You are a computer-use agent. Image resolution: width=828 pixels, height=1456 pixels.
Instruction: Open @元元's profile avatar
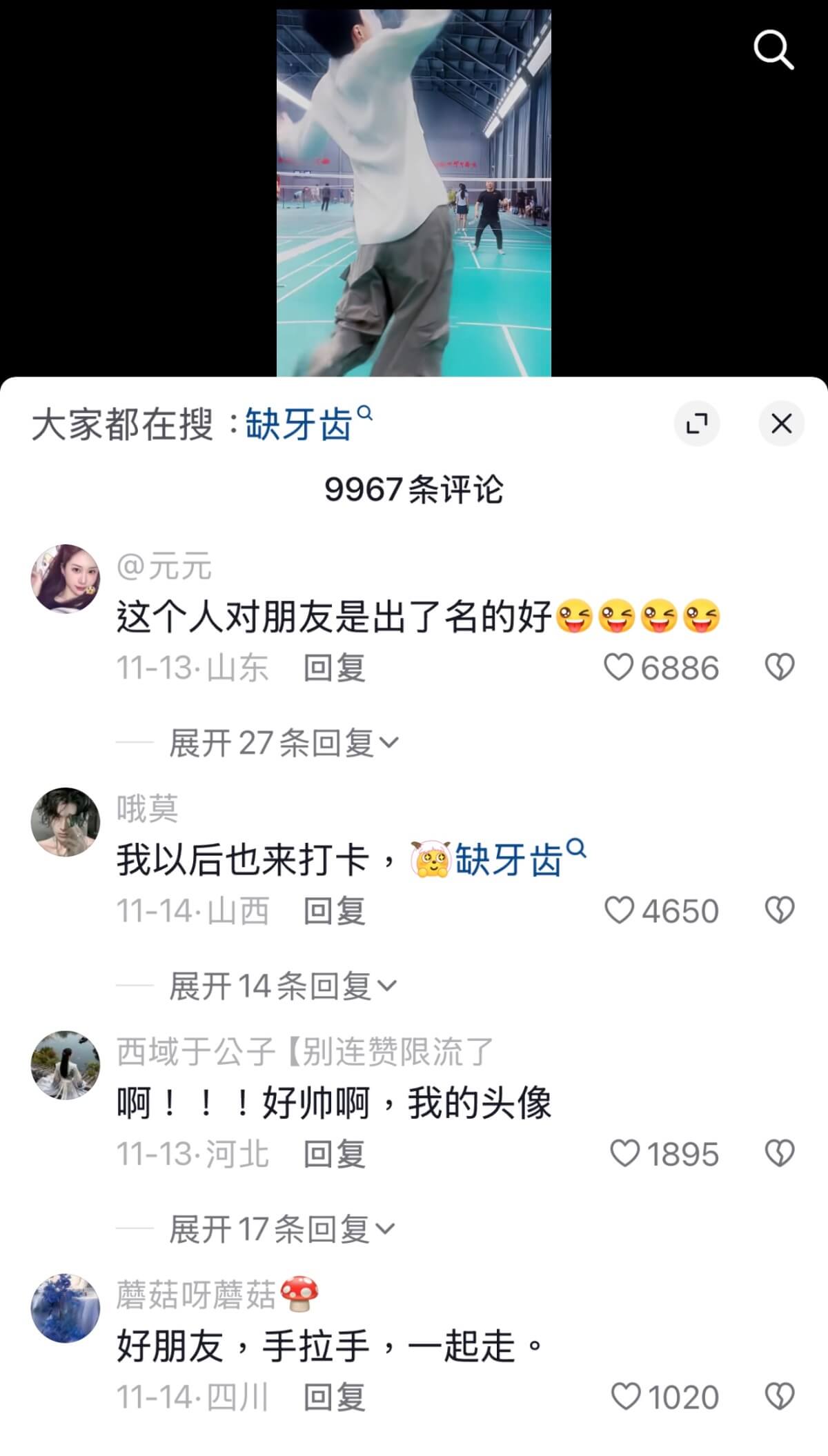[x=66, y=578]
